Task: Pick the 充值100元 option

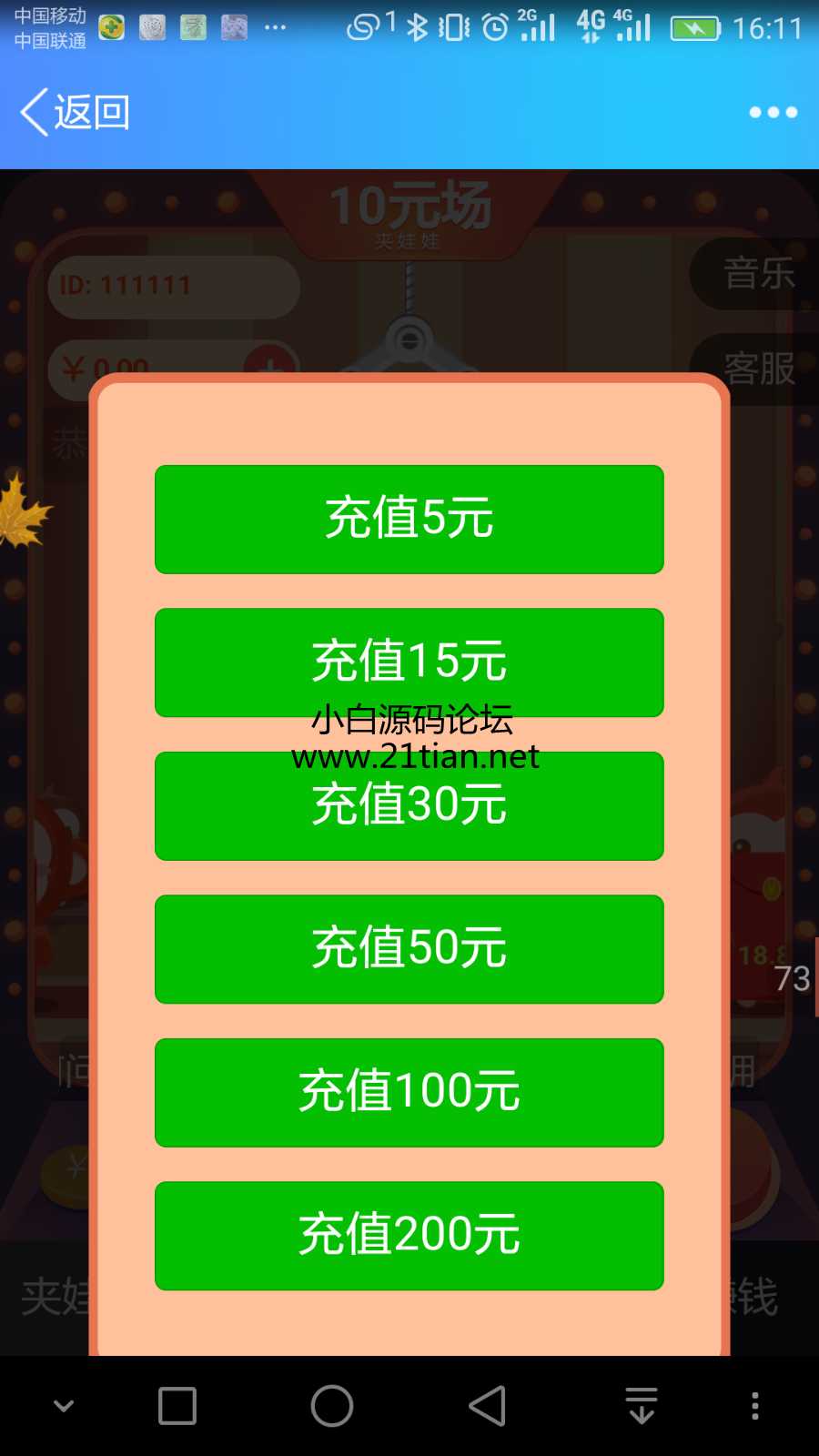Action: pyautogui.click(x=409, y=1092)
